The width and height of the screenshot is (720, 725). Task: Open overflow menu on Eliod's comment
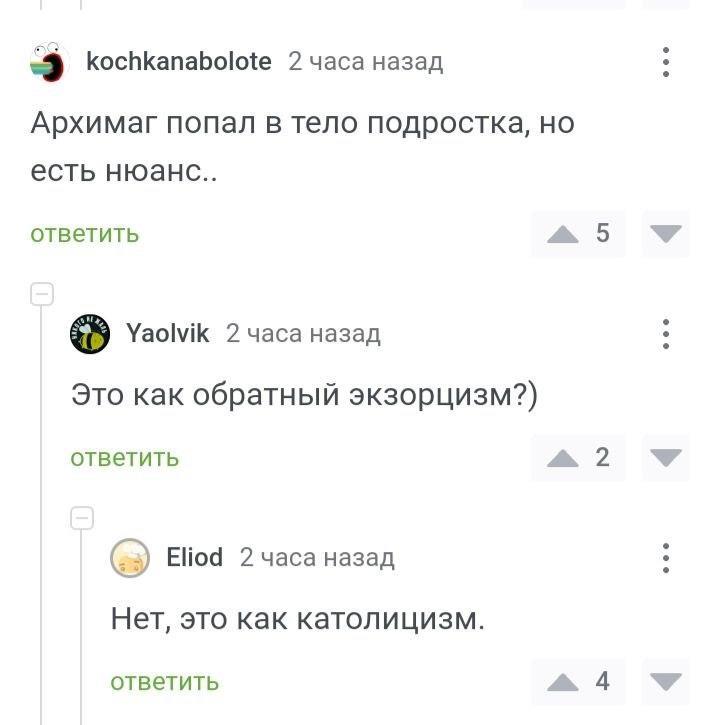[x=666, y=558]
